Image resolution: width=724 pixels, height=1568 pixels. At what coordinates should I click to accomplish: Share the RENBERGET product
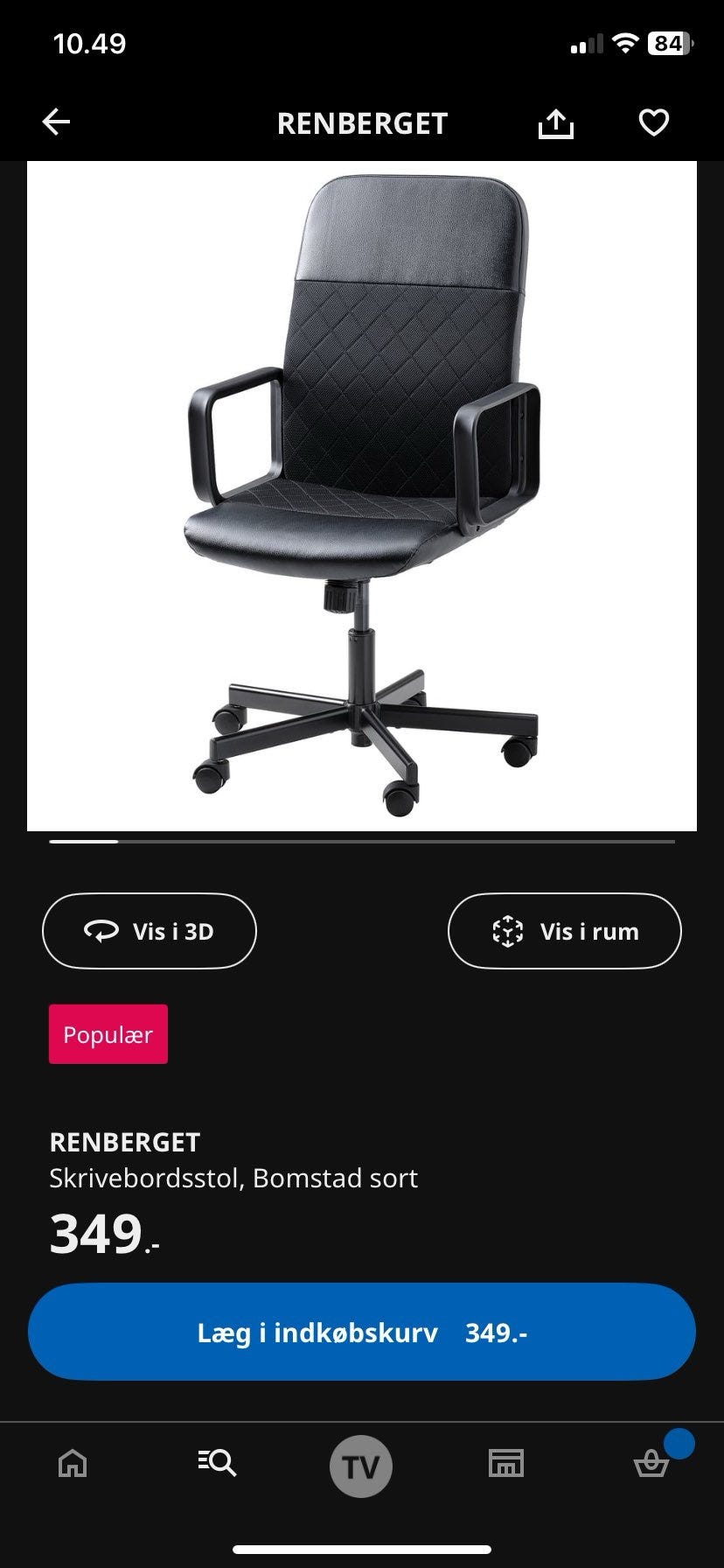click(555, 123)
